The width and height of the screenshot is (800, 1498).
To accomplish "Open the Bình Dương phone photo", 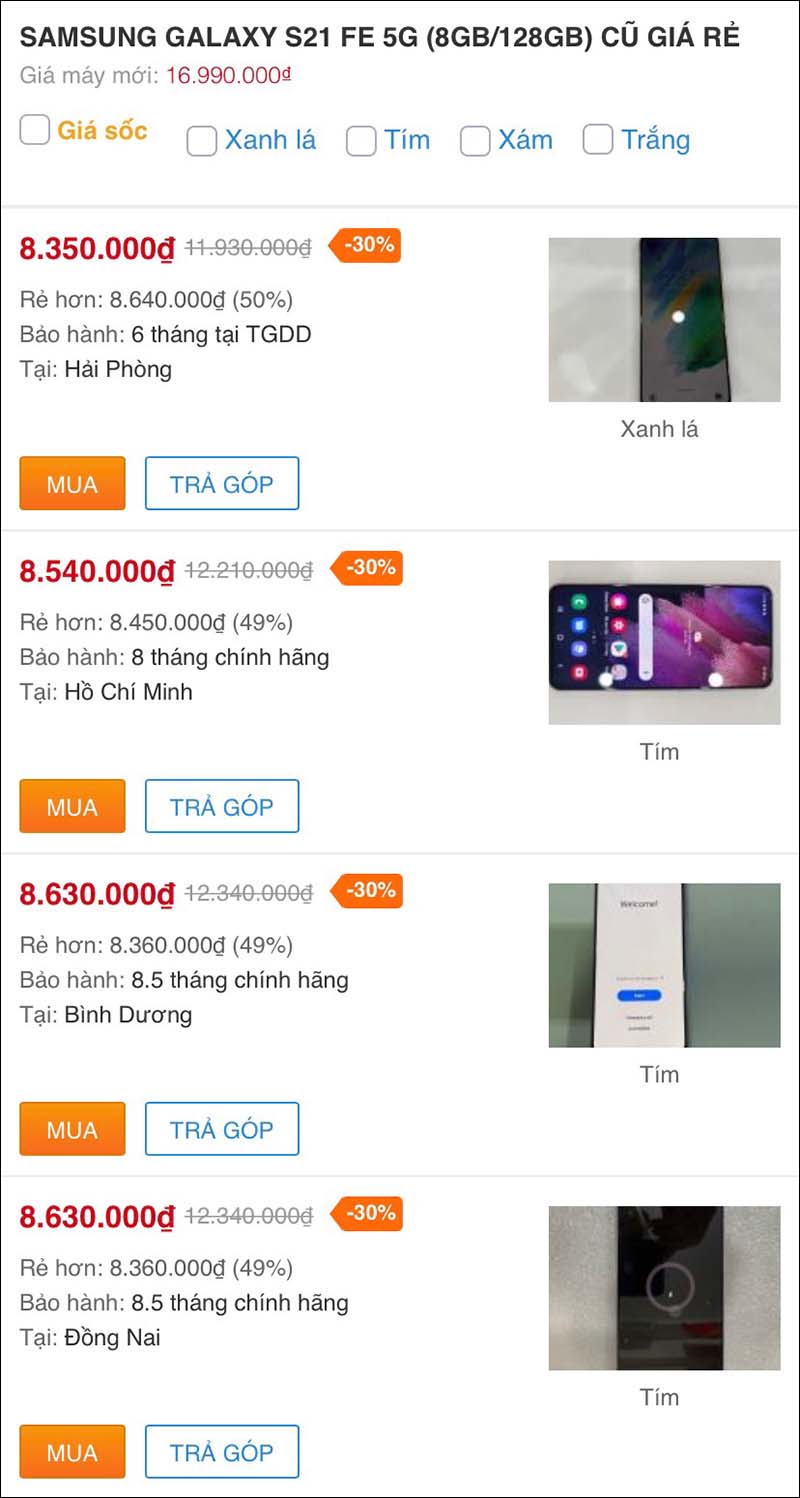I will click(x=664, y=965).
